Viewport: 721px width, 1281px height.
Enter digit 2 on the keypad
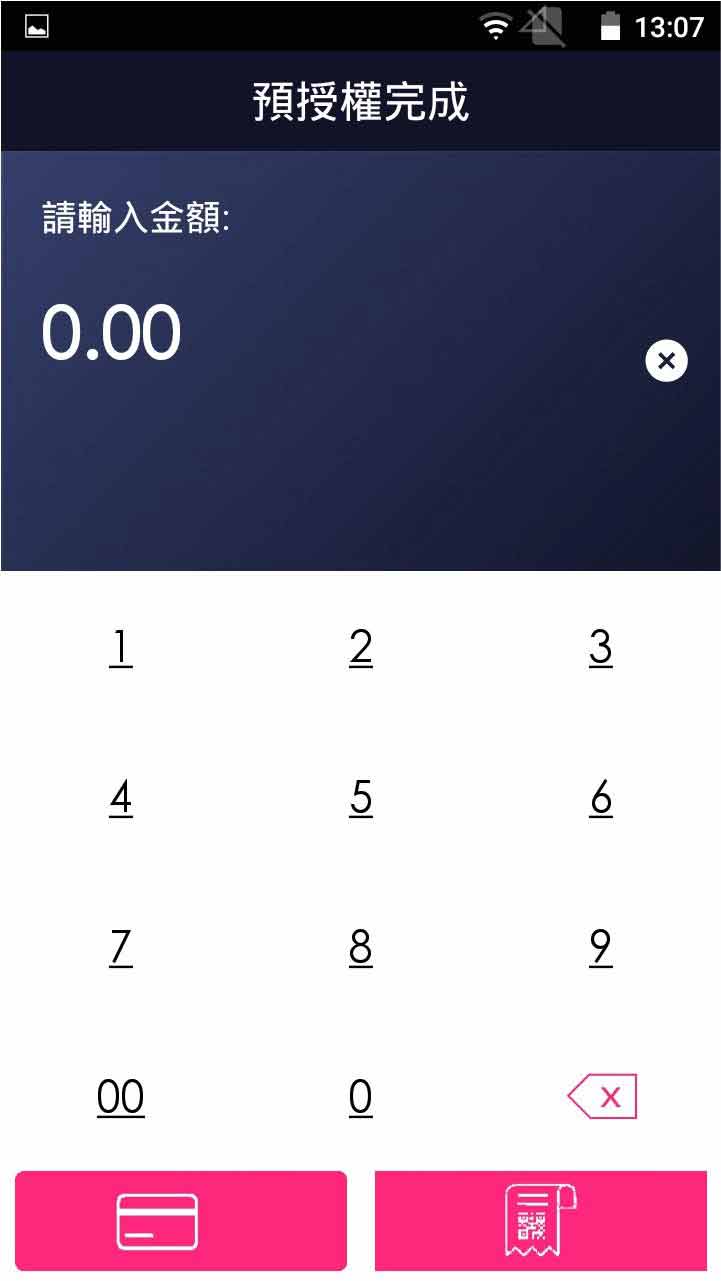pos(361,648)
